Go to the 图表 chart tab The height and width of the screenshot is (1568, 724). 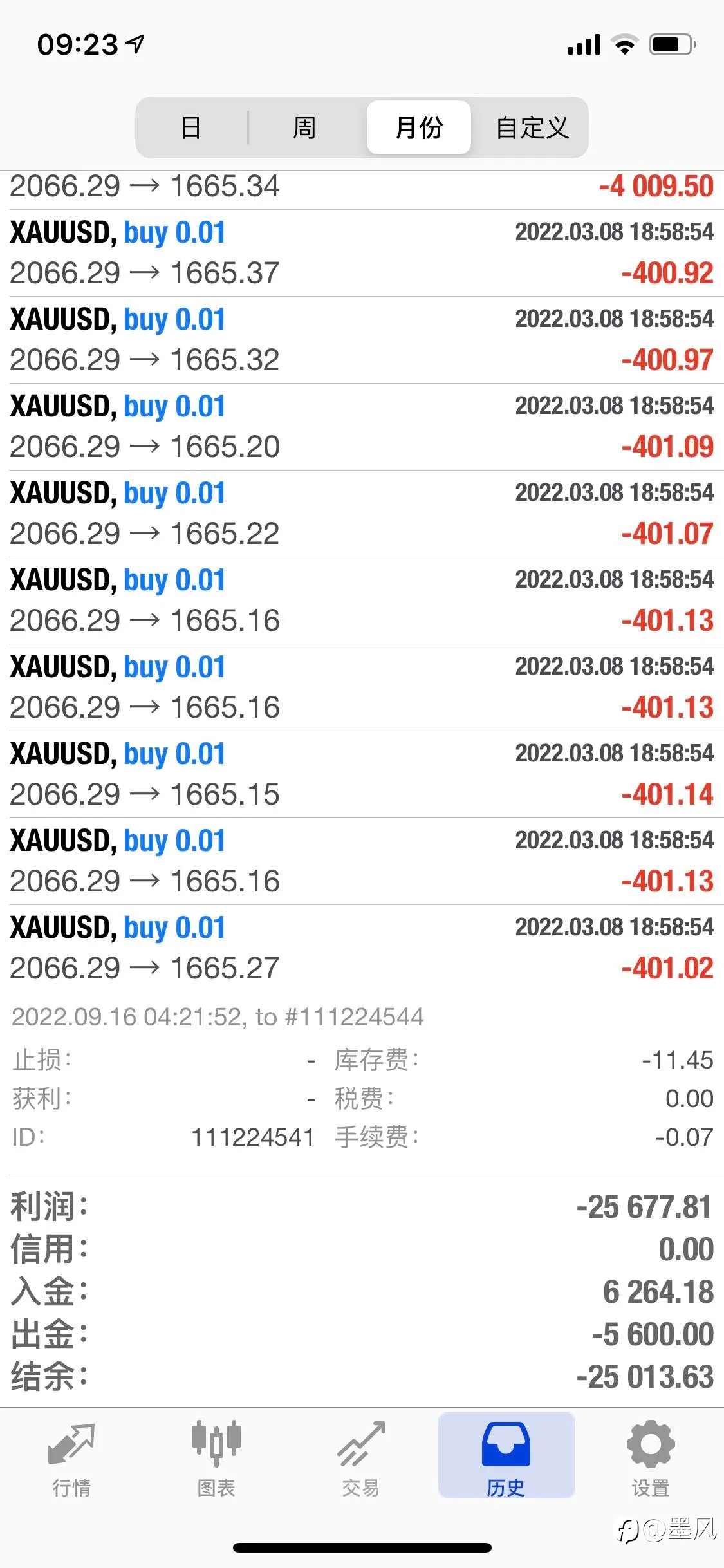click(216, 1459)
